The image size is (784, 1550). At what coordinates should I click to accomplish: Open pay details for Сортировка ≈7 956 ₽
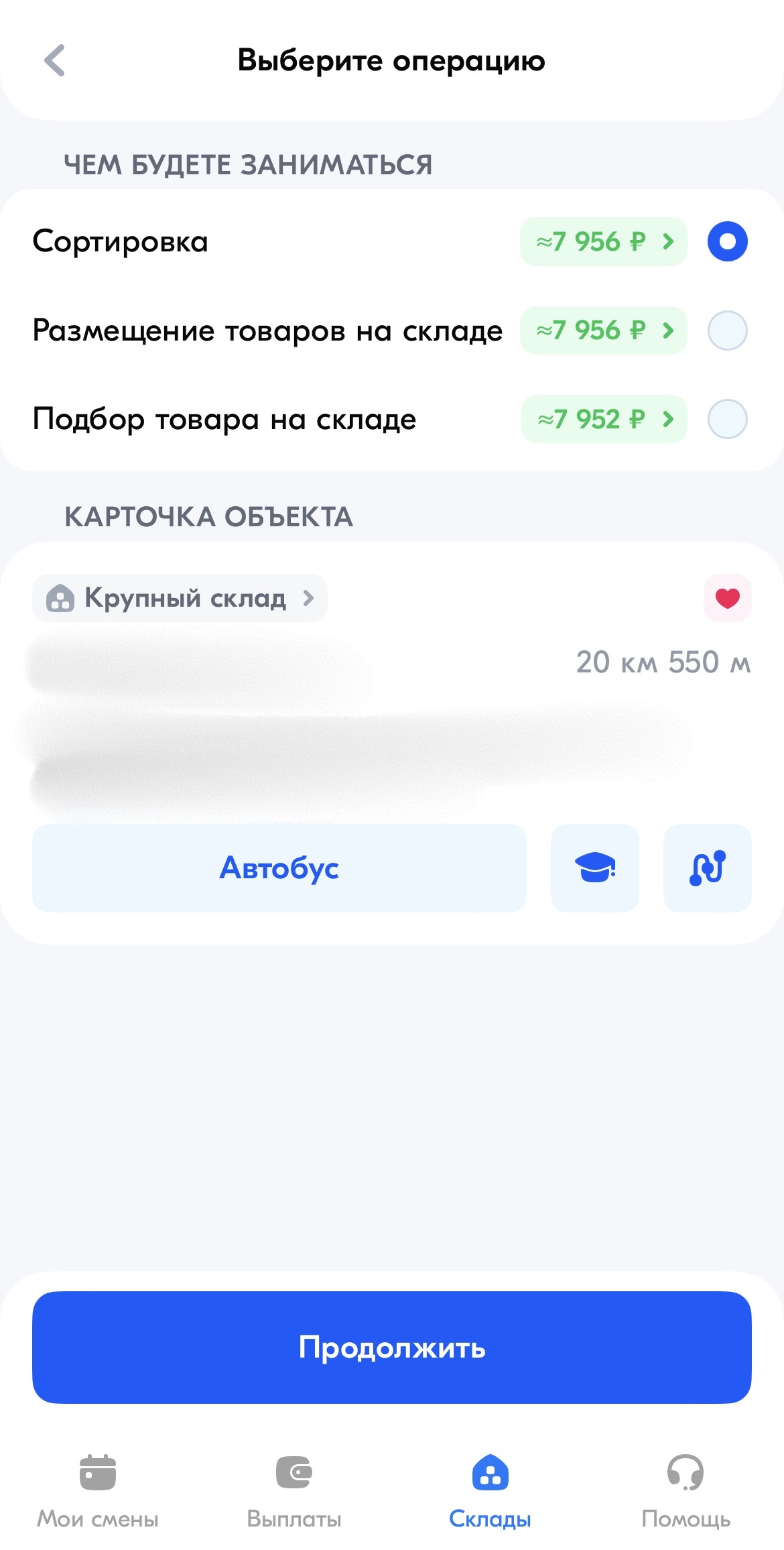pyautogui.click(x=603, y=241)
